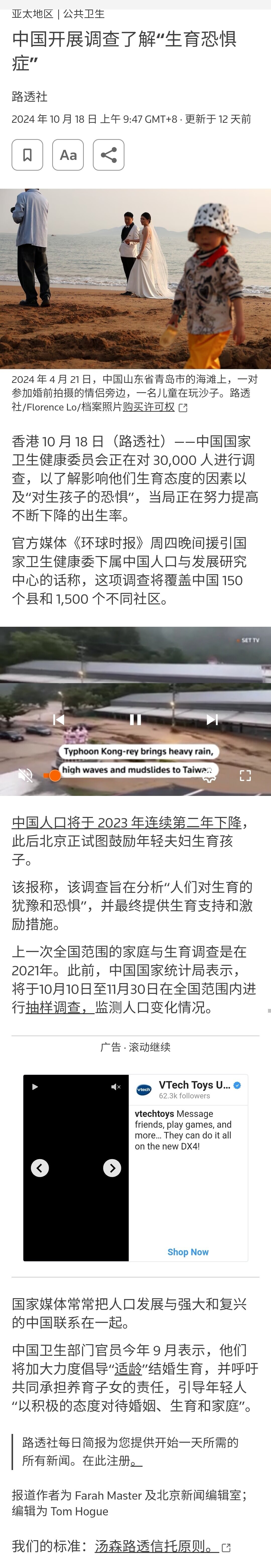Skip to the previous video
This screenshot has width=271, height=1568.
(x=59, y=719)
